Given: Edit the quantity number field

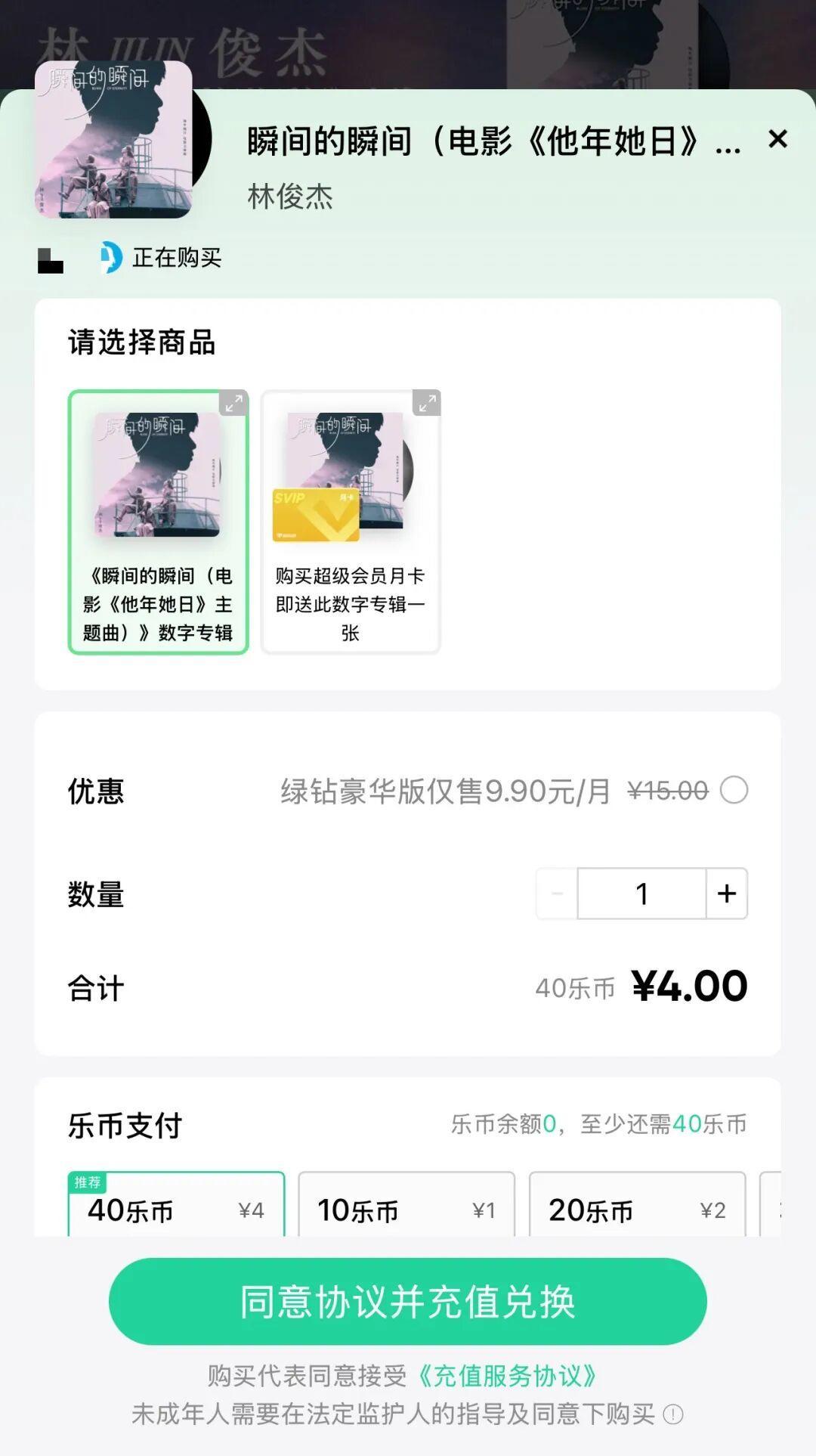Looking at the screenshot, I should (641, 894).
